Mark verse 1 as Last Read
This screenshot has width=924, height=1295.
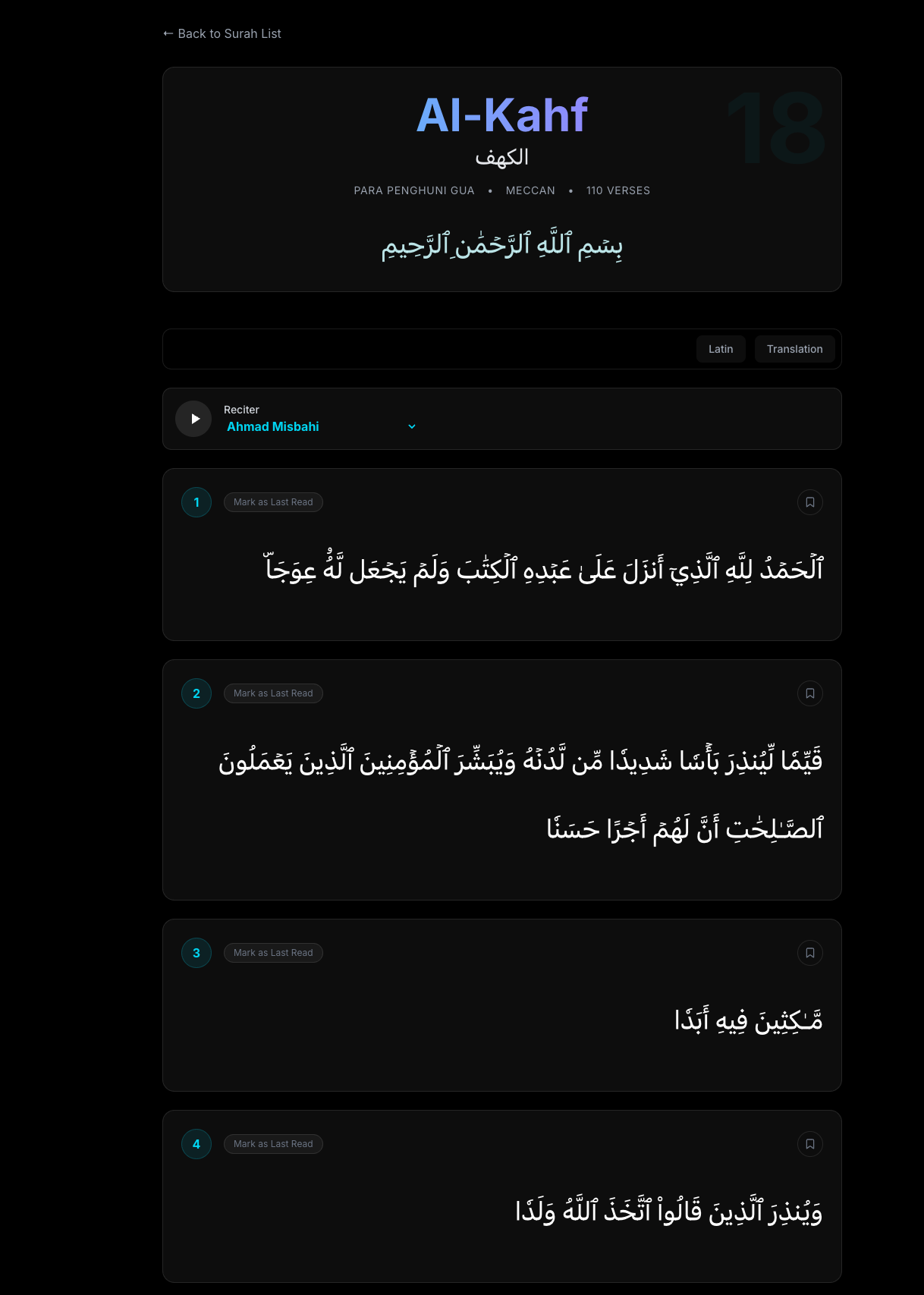[x=273, y=501]
